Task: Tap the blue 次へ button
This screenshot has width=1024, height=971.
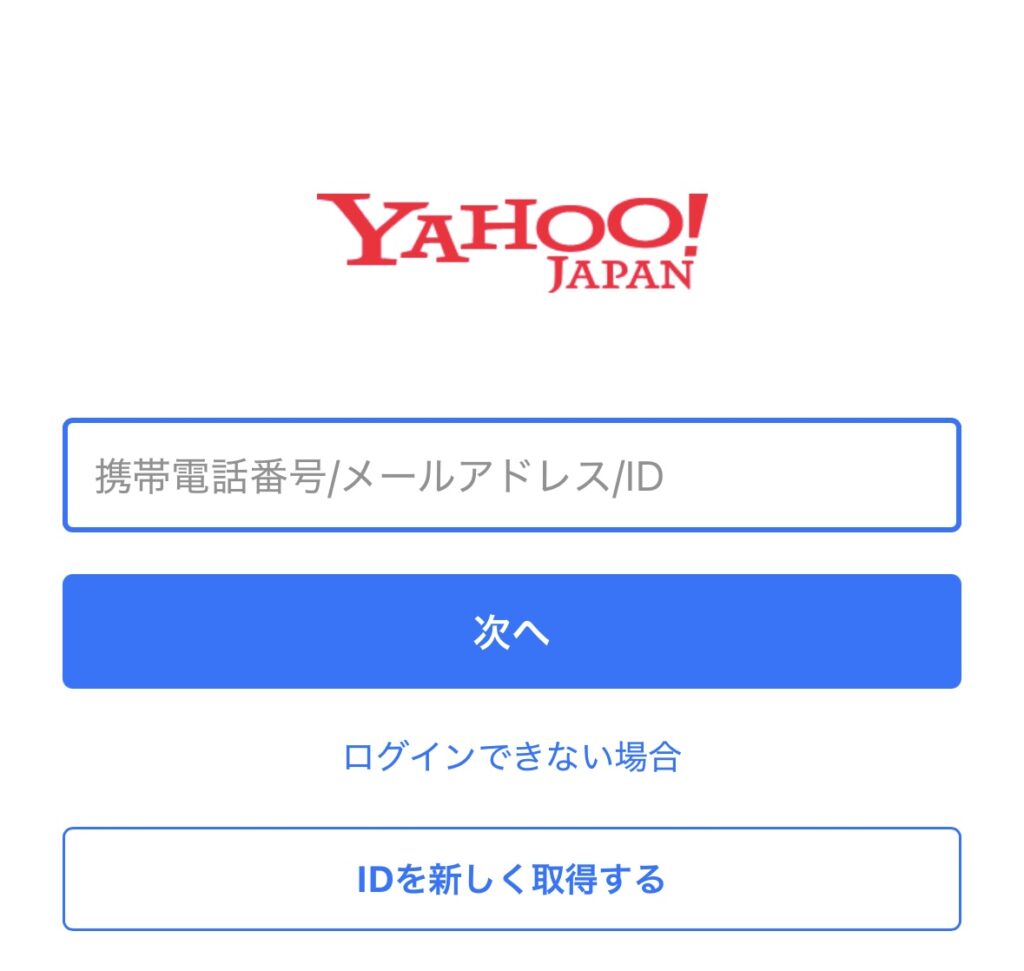Action: pyautogui.click(x=511, y=632)
